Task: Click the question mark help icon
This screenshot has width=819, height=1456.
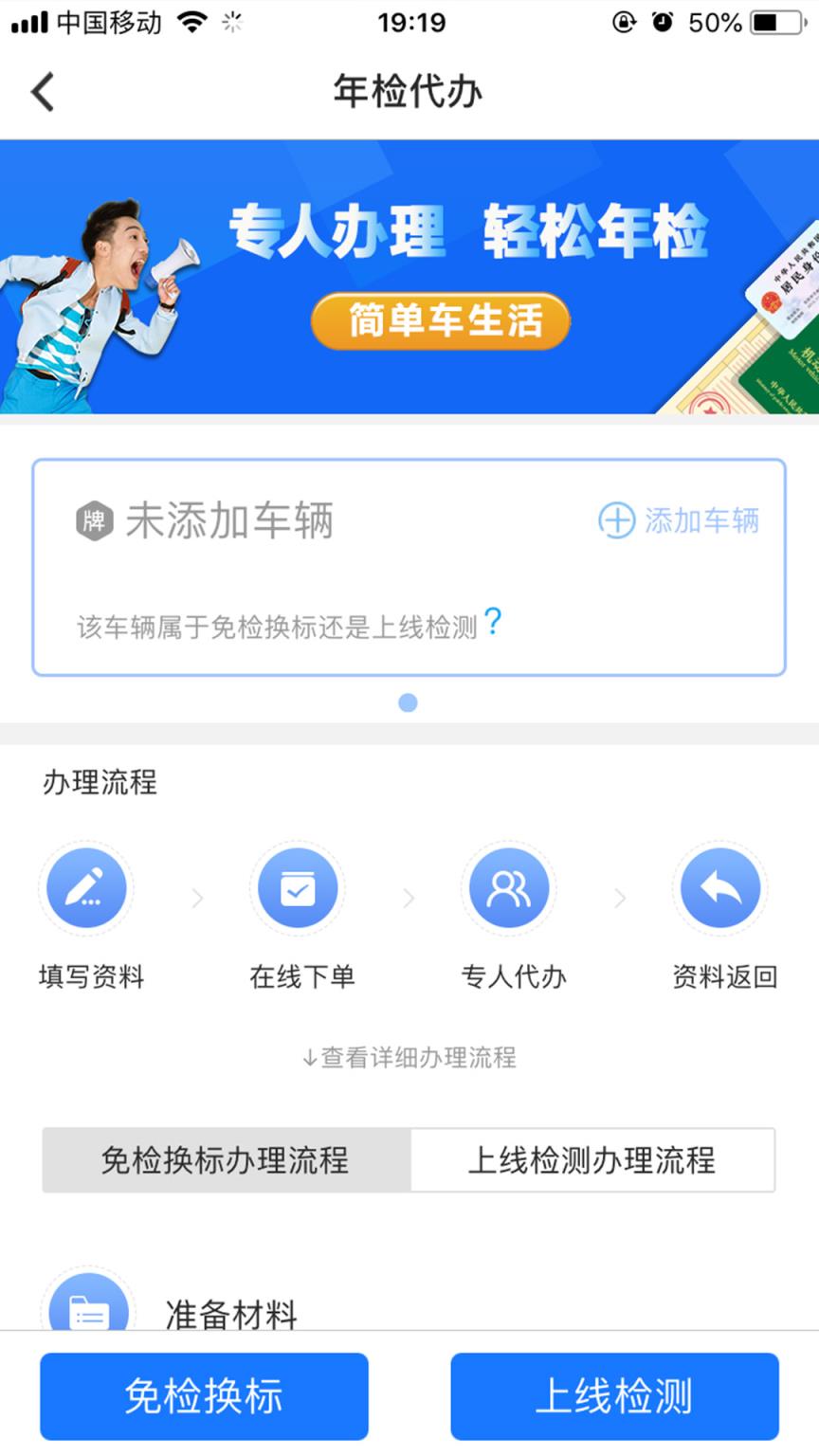Action: [492, 621]
